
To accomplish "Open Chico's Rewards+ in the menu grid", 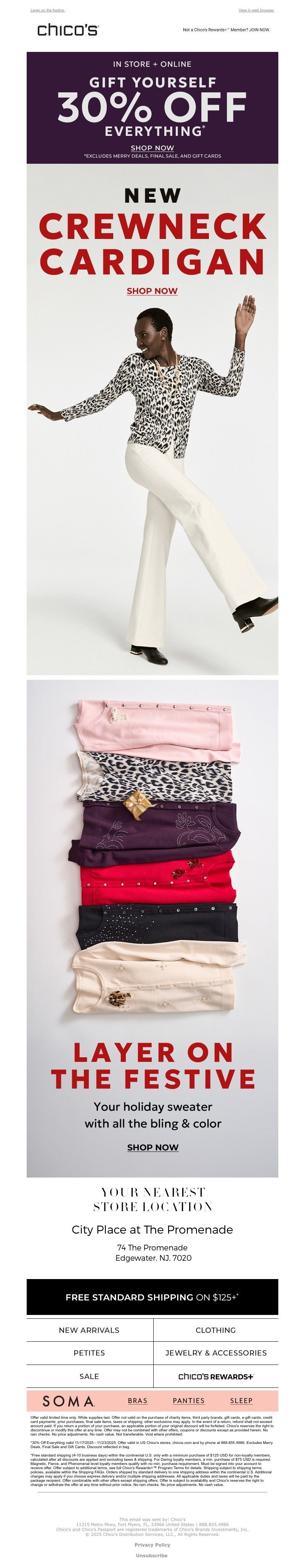I will point(215,1376).
